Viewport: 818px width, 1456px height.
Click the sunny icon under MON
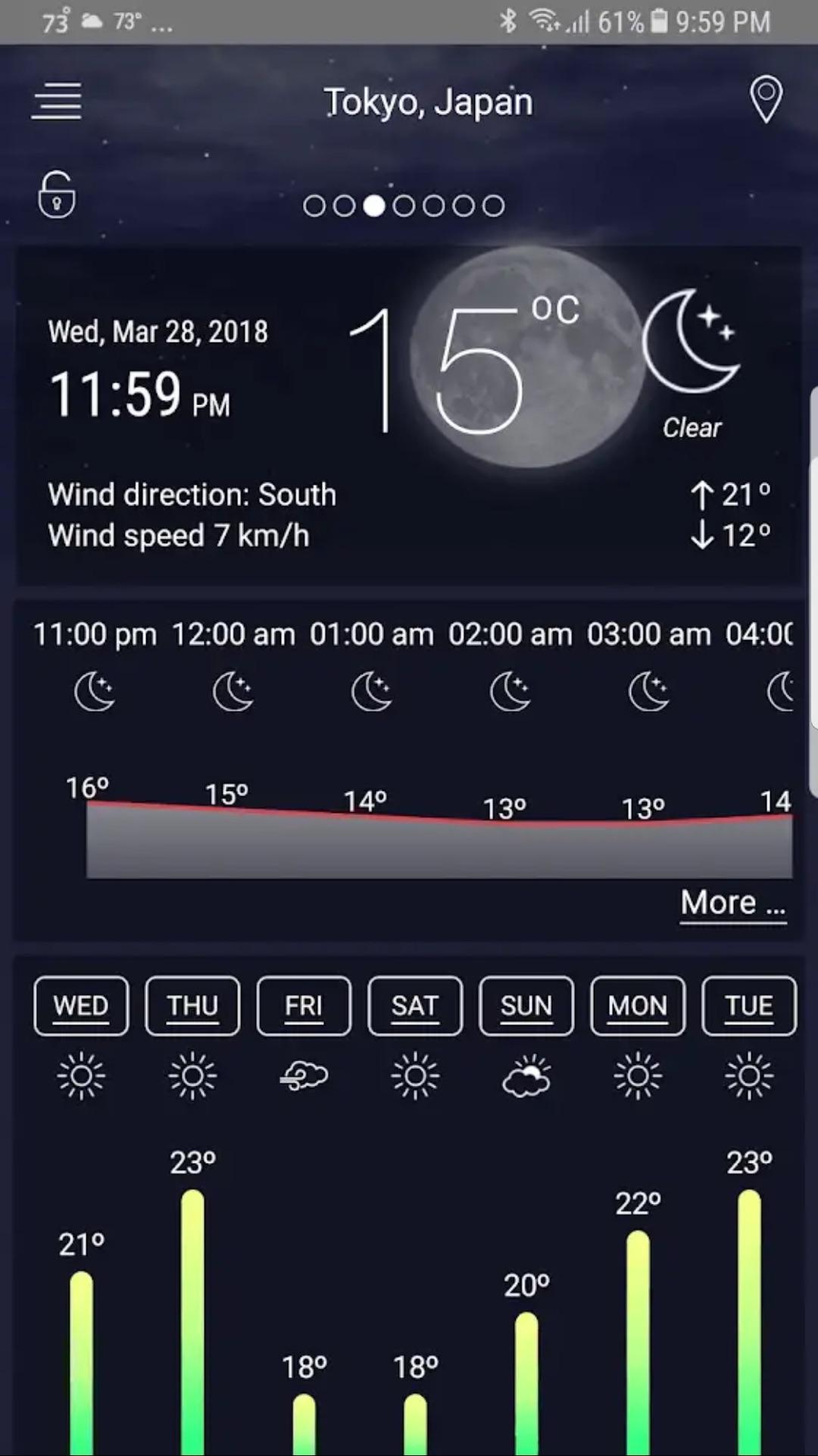coord(637,1075)
